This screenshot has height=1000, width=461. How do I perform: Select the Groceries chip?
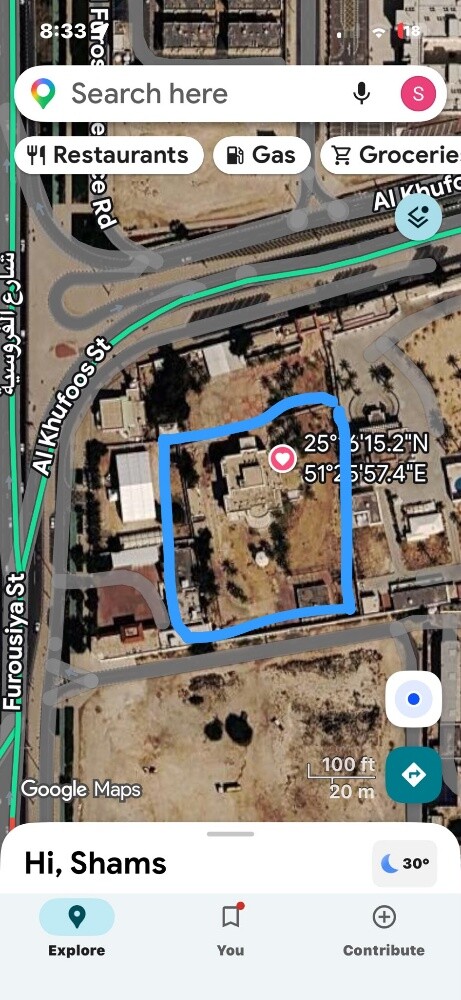pyautogui.click(x=391, y=155)
